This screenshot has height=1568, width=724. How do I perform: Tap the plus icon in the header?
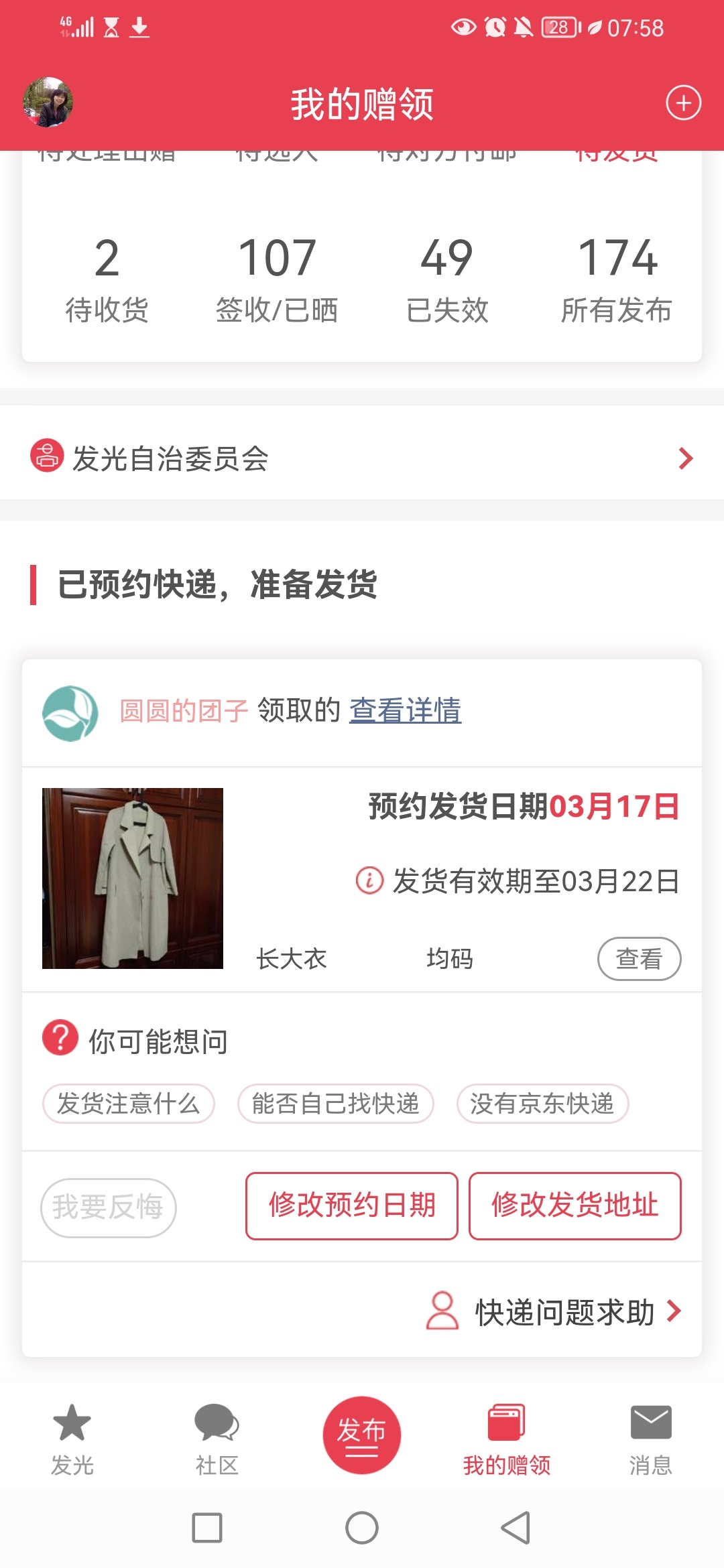click(x=683, y=103)
